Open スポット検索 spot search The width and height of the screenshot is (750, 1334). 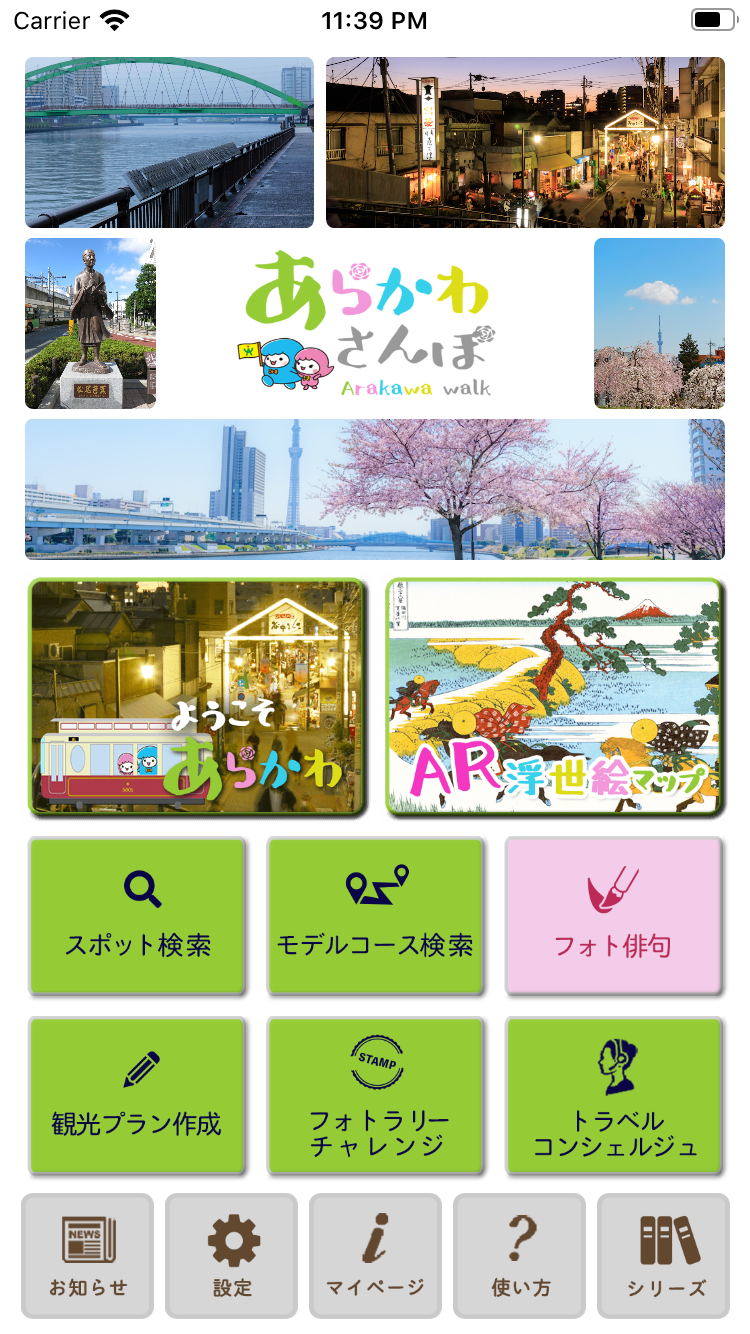pos(138,916)
